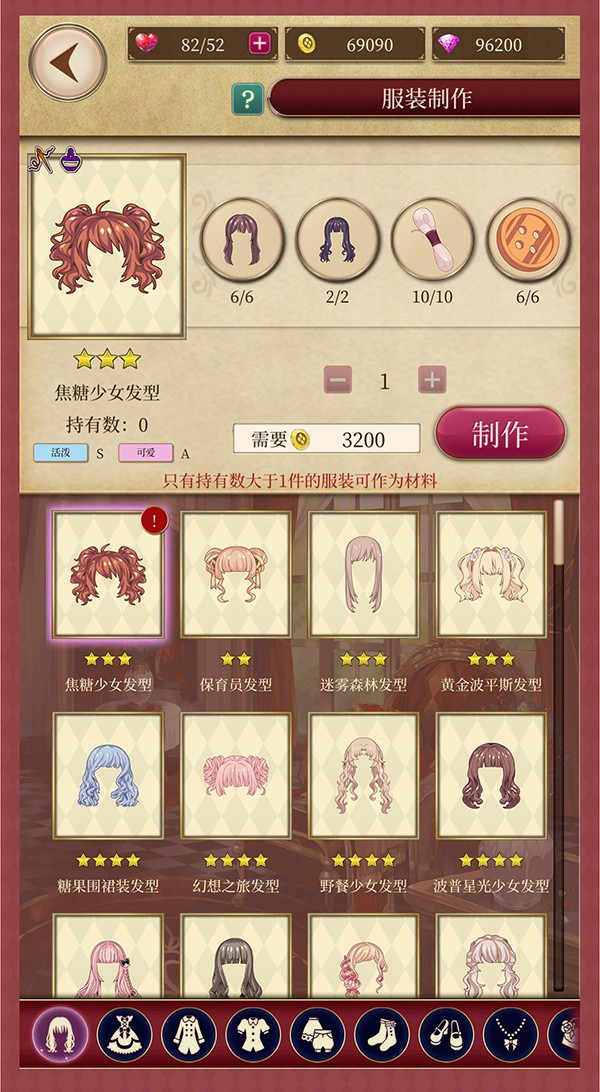
Task: Decrease the crafting quantity by one
Action: (x=338, y=380)
